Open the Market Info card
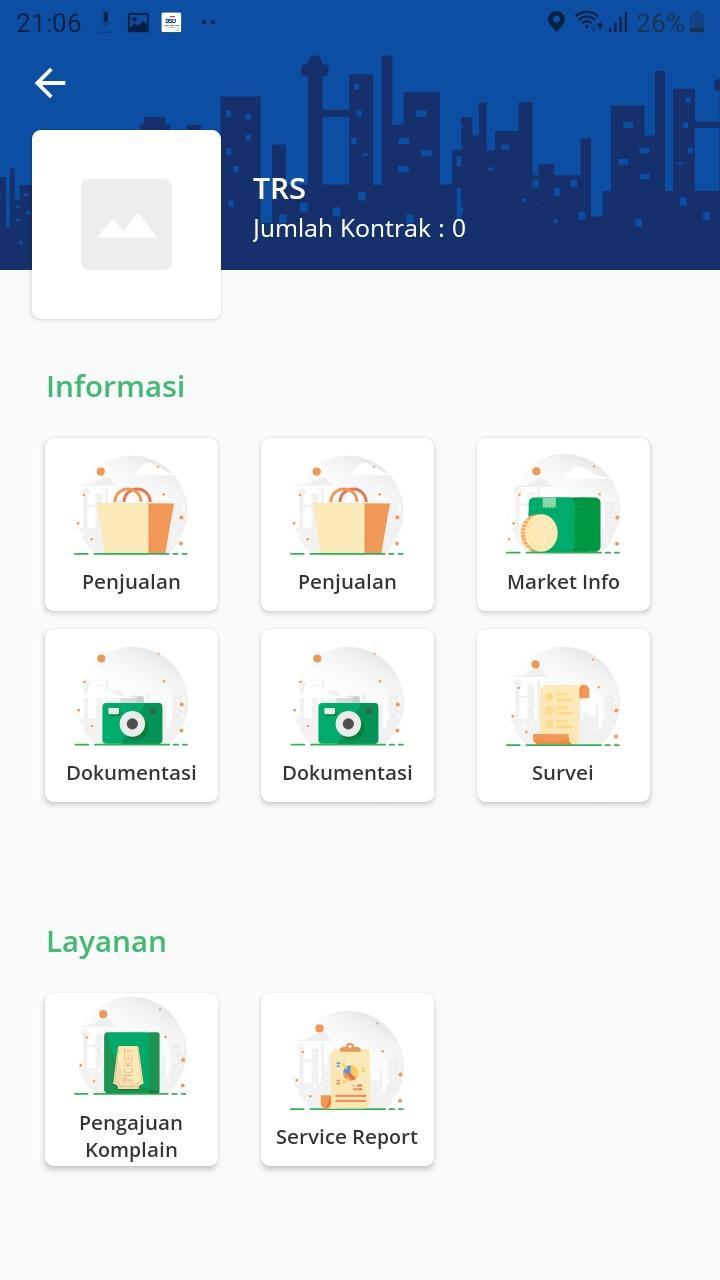 (563, 524)
